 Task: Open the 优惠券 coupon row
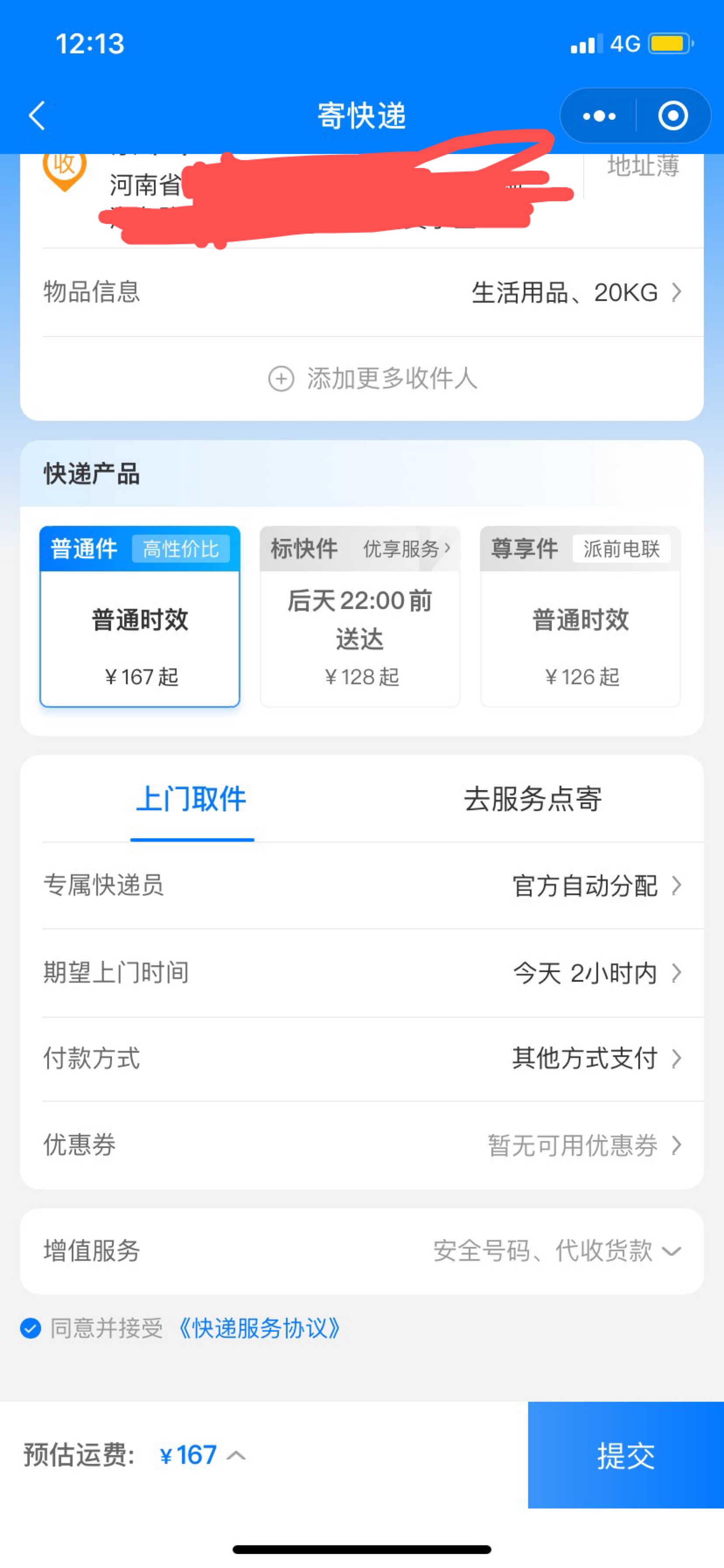tap(362, 1145)
